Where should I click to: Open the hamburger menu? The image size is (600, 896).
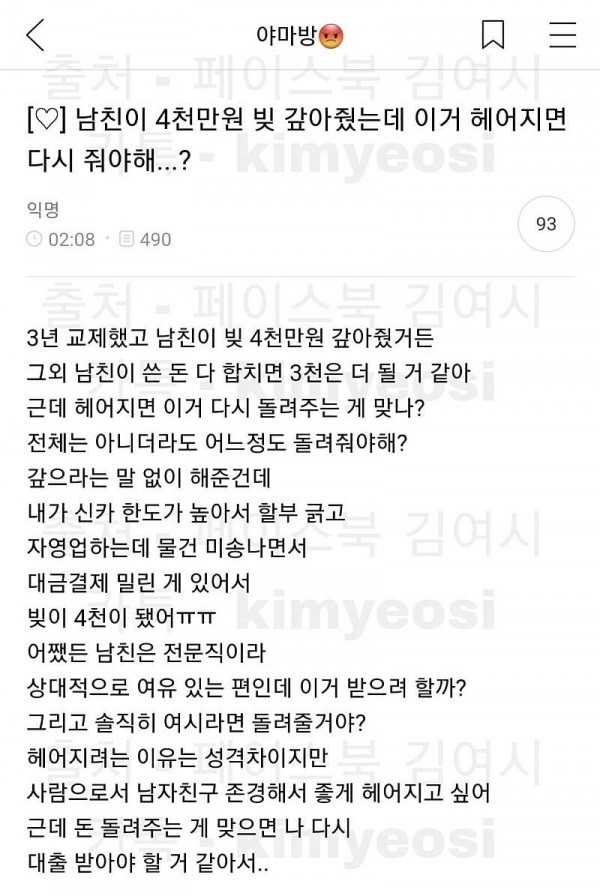pyautogui.click(x=563, y=35)
